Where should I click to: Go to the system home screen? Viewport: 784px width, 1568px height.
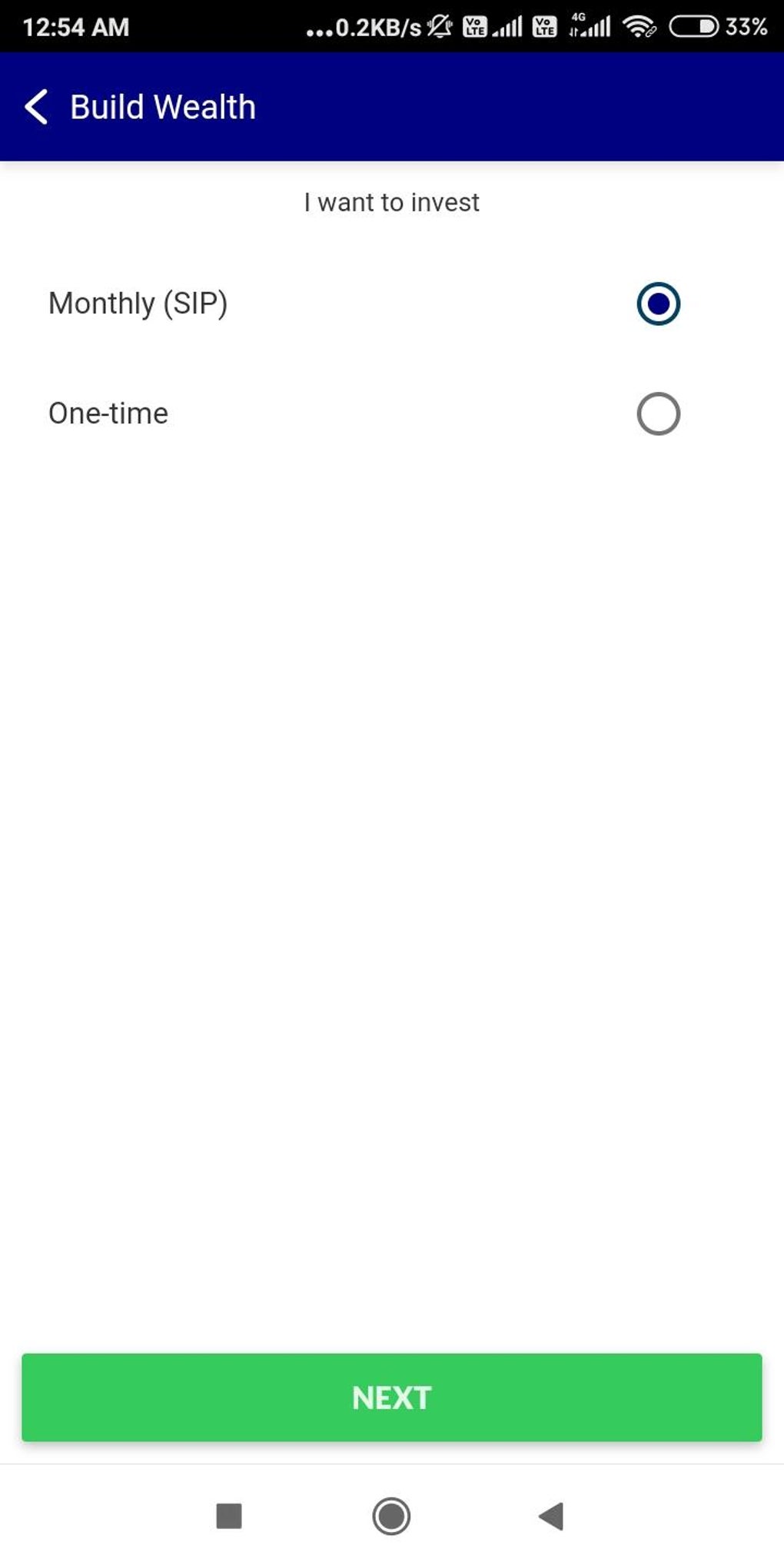(x=391, y=1517)
